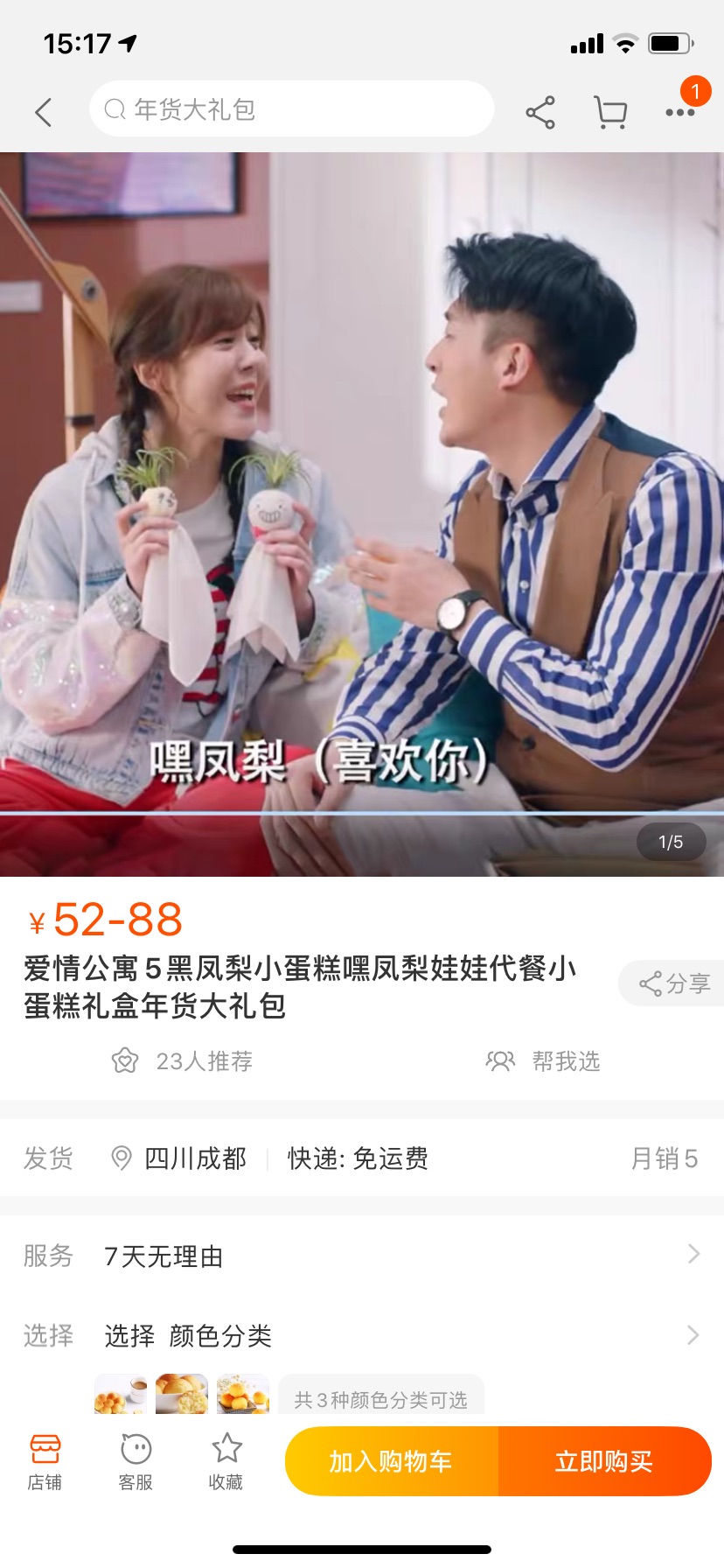Tap 帮我选 to ask friends

[x=543, y=1061]
